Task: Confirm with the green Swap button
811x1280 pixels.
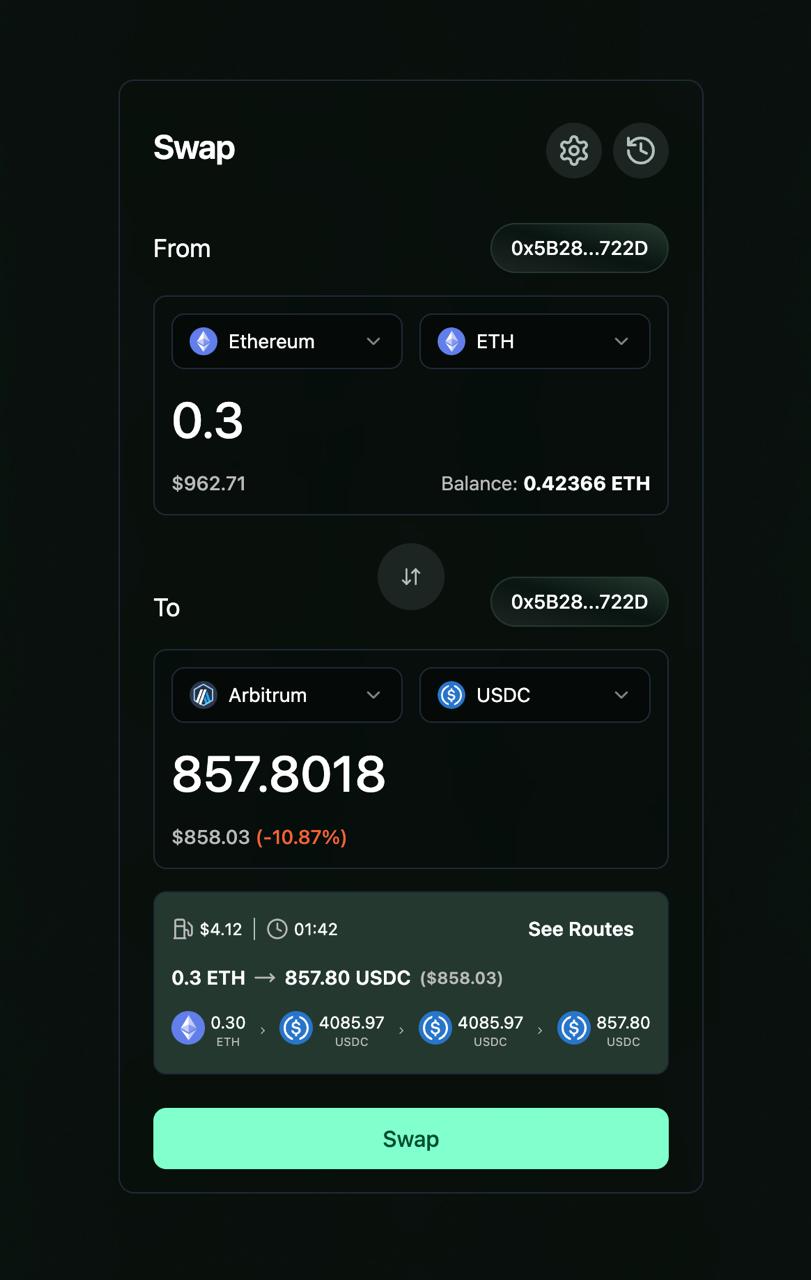Action: click(410, 1138)
